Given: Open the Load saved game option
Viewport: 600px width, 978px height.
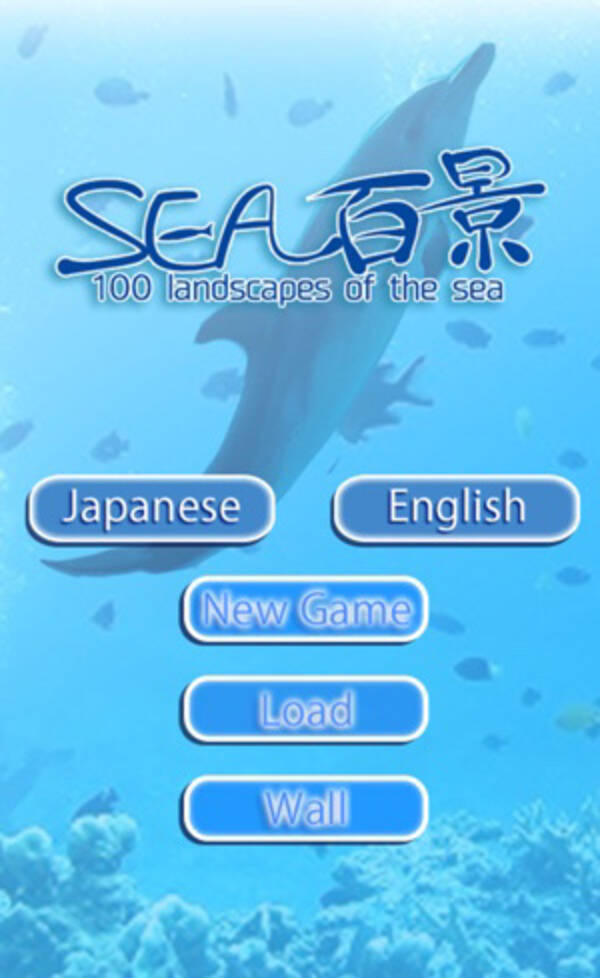Looking at the screenshot, I should coord(305,709).
